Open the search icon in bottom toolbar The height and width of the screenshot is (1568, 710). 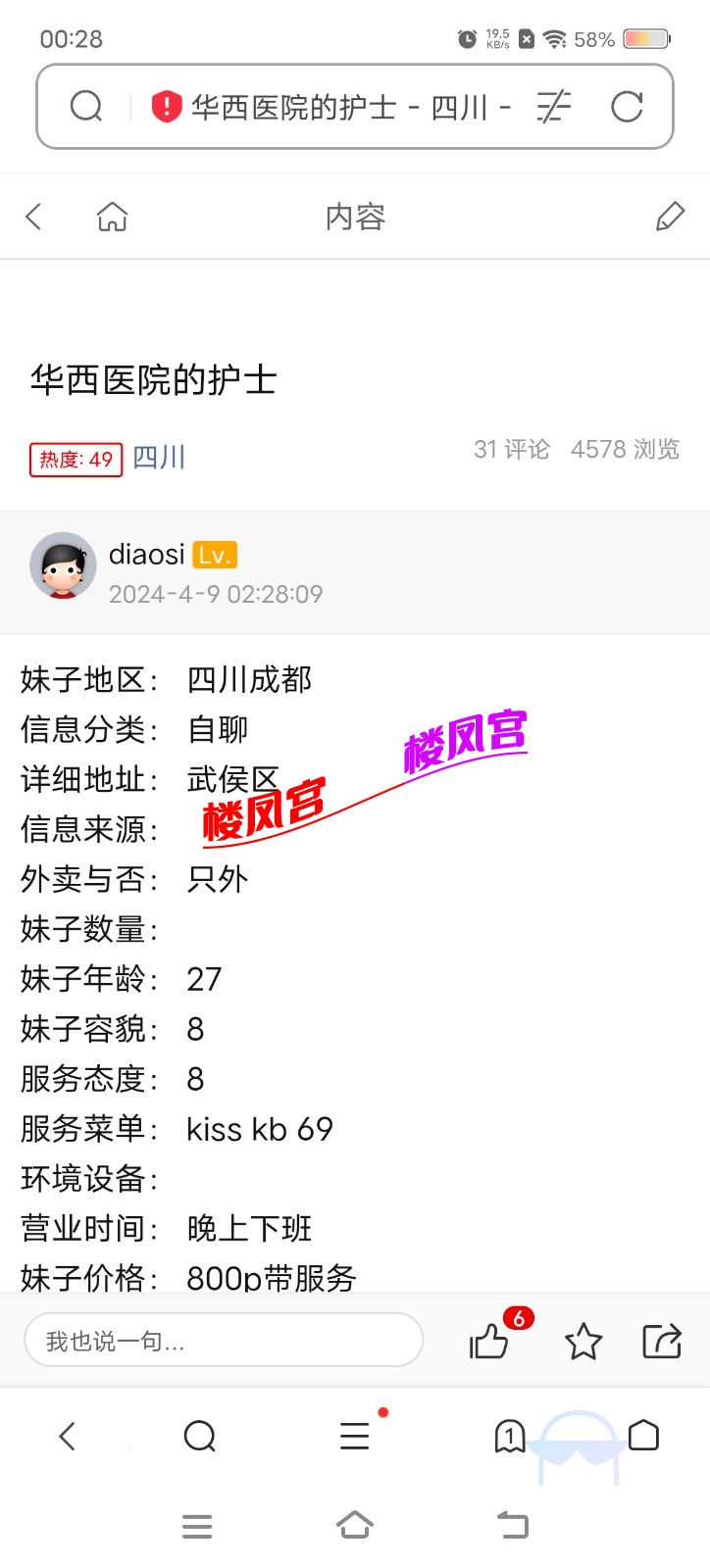201,1437
